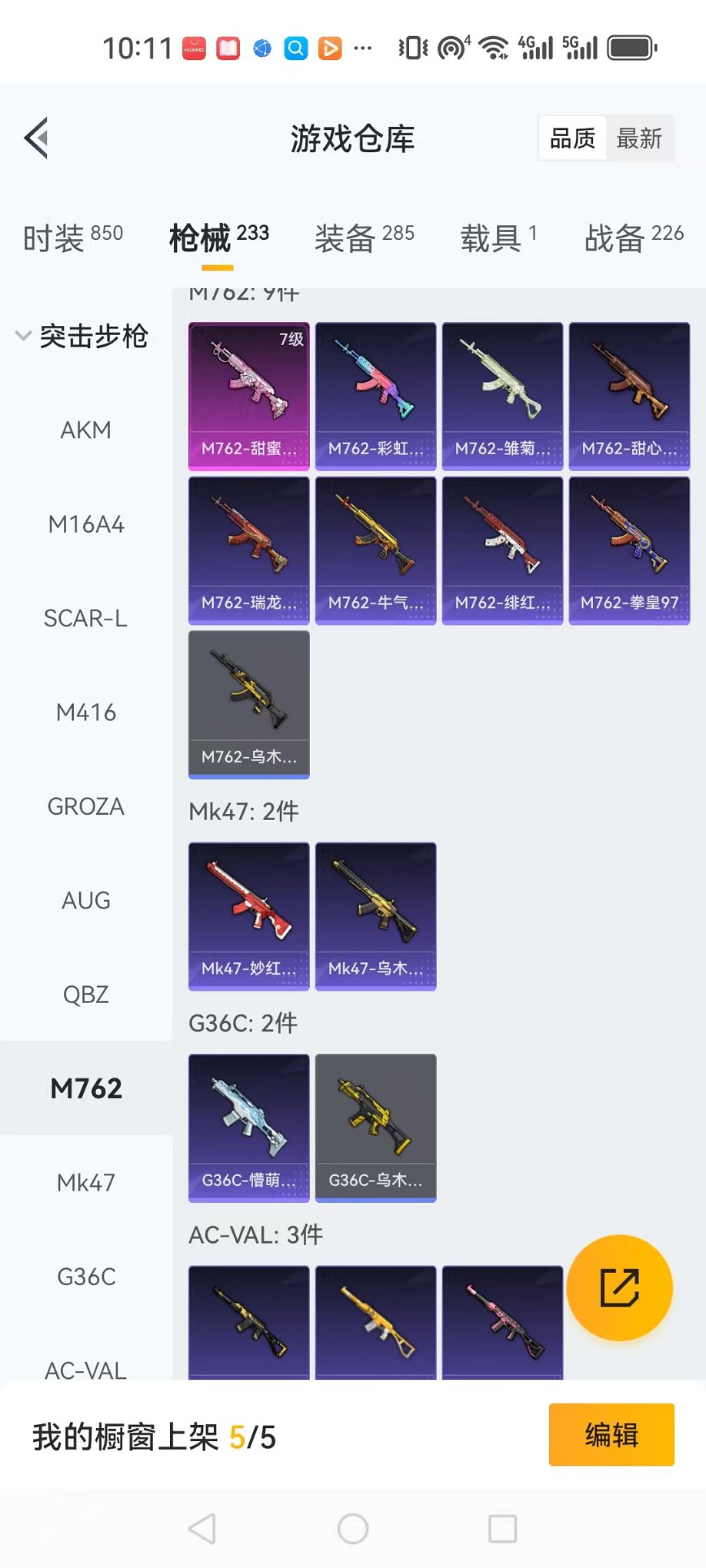This screenshot has width=706, height=1568.
Task: Switch to the 装备 tab
Action: click(x=364, y=238)
